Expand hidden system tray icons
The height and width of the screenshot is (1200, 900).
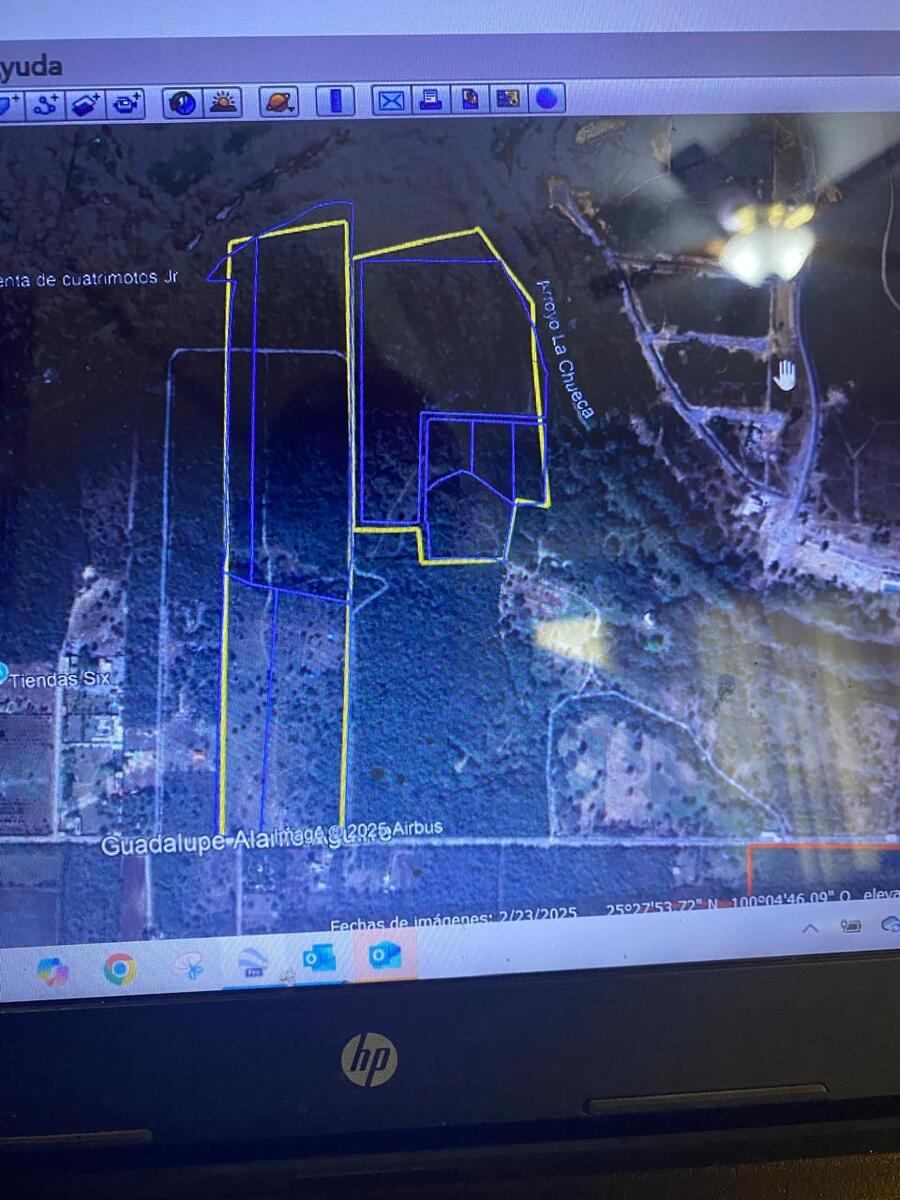[x=811, y=928]
